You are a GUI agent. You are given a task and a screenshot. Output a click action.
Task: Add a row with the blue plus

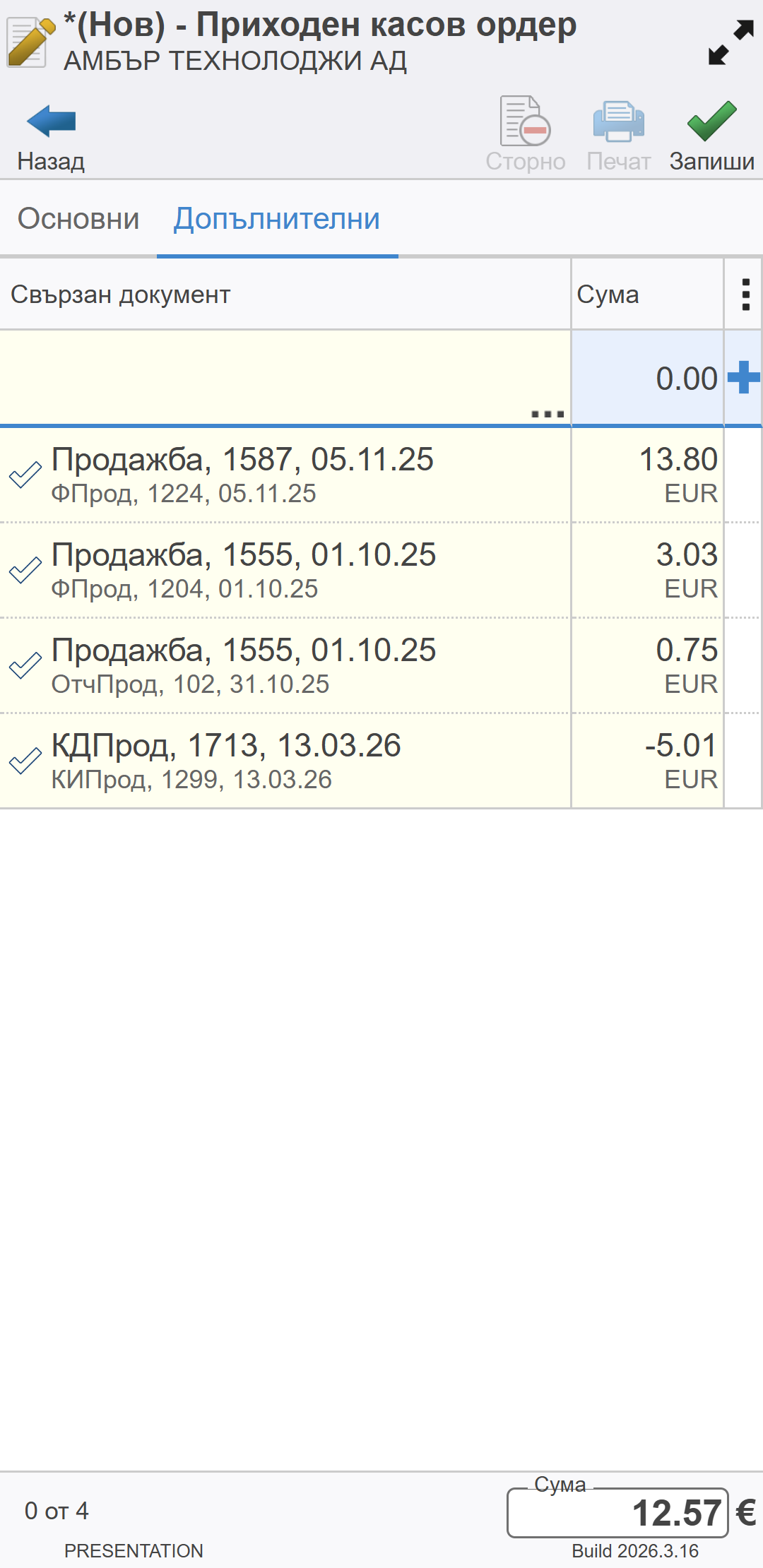point(744,378)
